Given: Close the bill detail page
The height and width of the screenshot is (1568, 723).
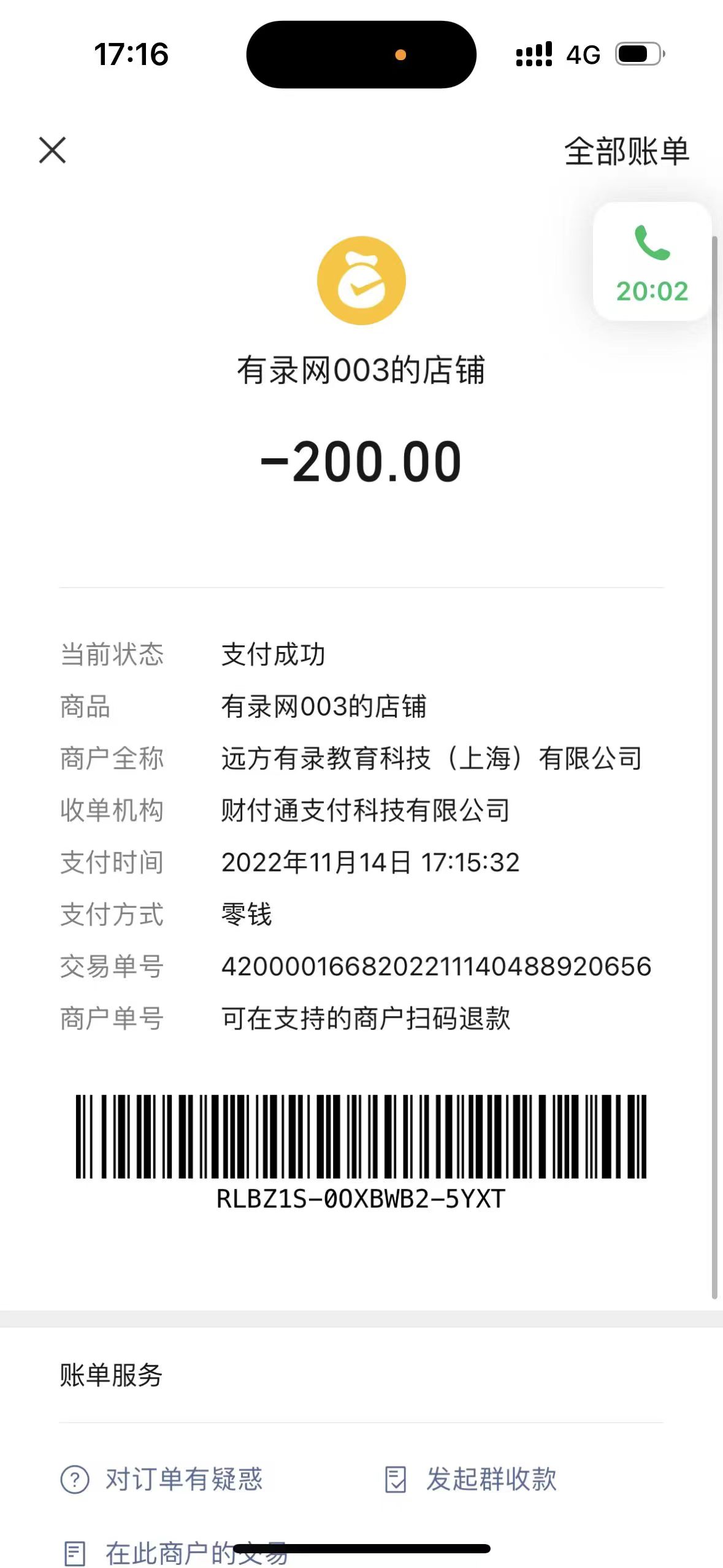Looking at the screenshot, I should tap(52, 150).
